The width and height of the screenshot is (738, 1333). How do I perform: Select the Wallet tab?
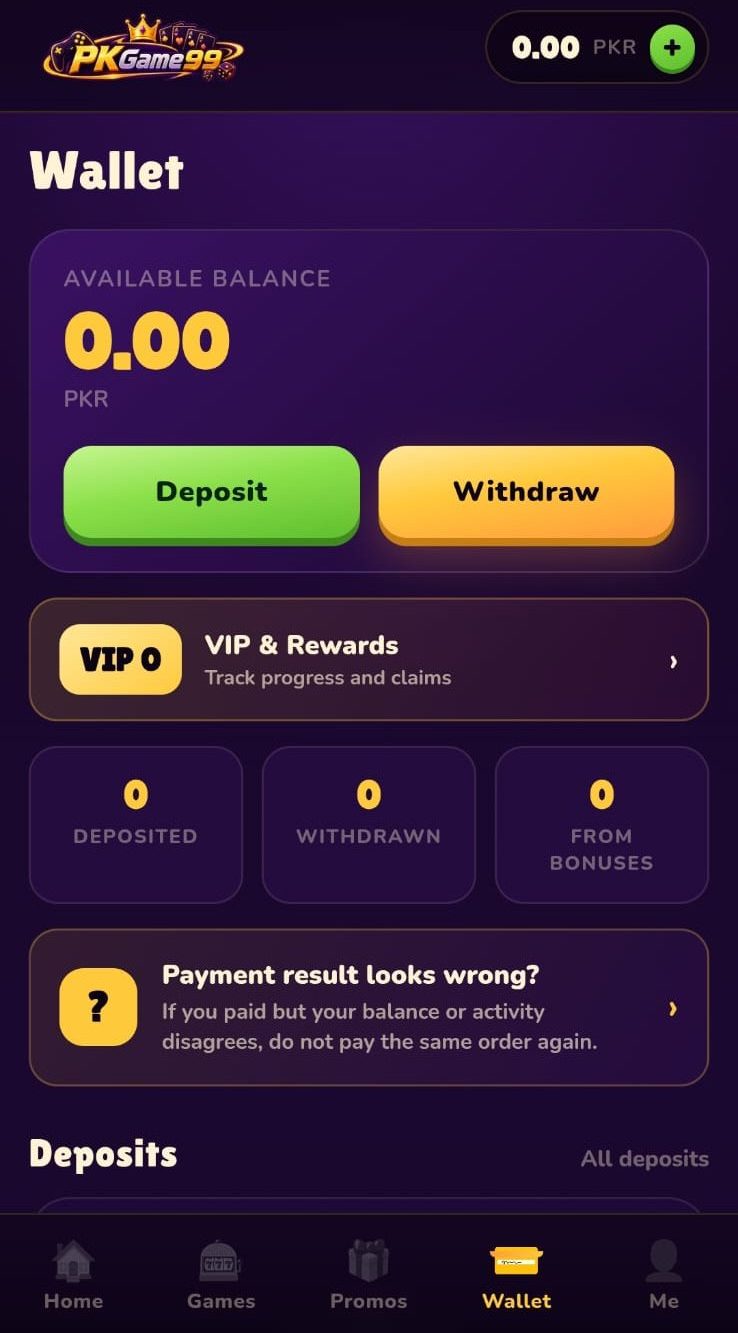click(517, 1275)
